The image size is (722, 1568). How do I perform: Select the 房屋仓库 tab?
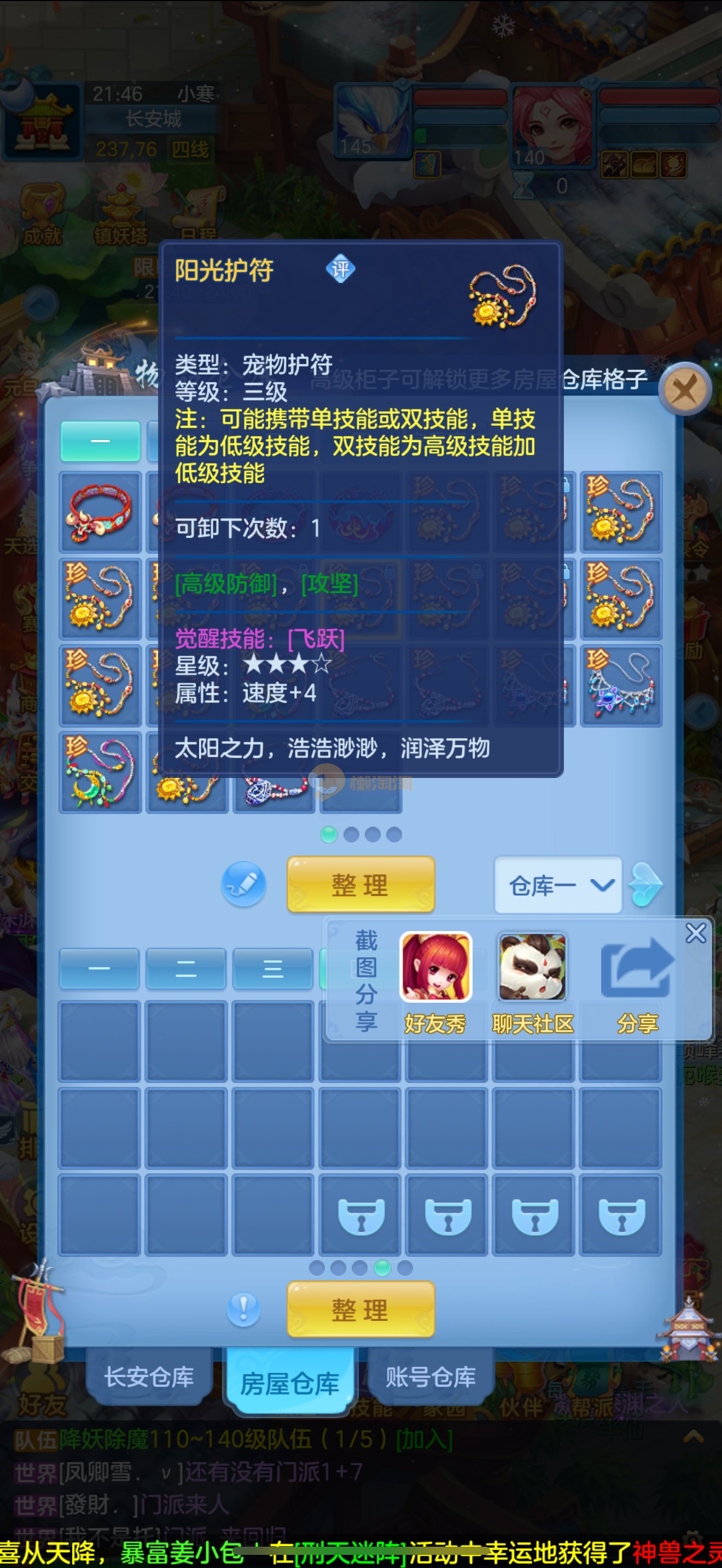point(290,1383)
